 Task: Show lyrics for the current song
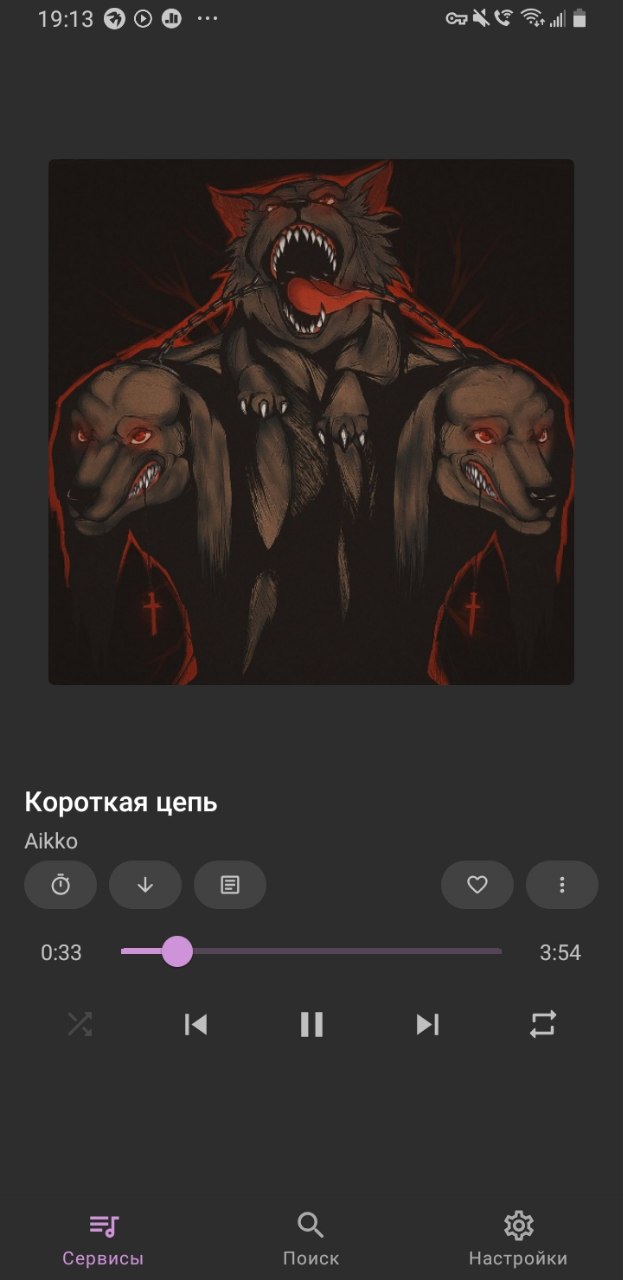230,885
